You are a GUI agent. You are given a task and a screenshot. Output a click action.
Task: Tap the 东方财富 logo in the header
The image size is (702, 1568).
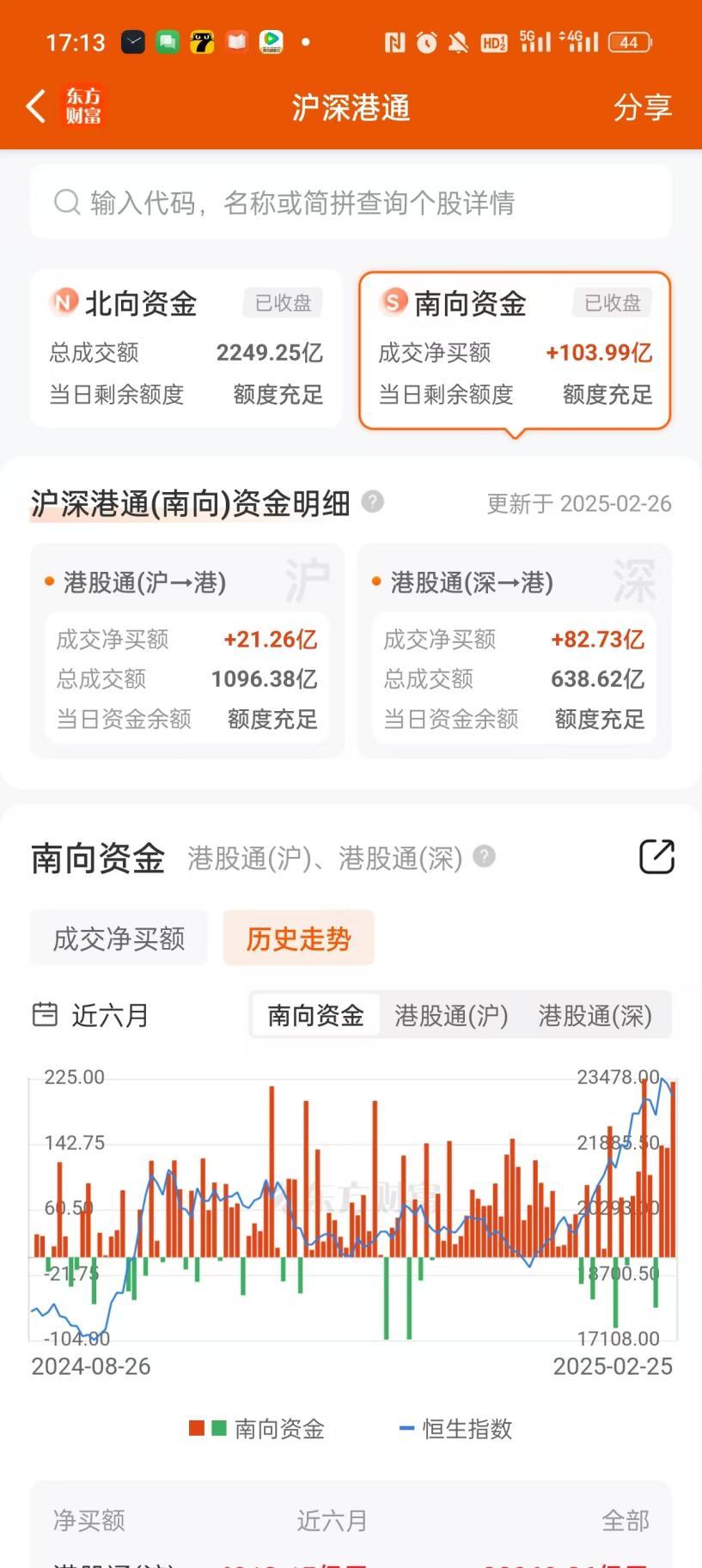pyautogui.click(x=82, y=106)
